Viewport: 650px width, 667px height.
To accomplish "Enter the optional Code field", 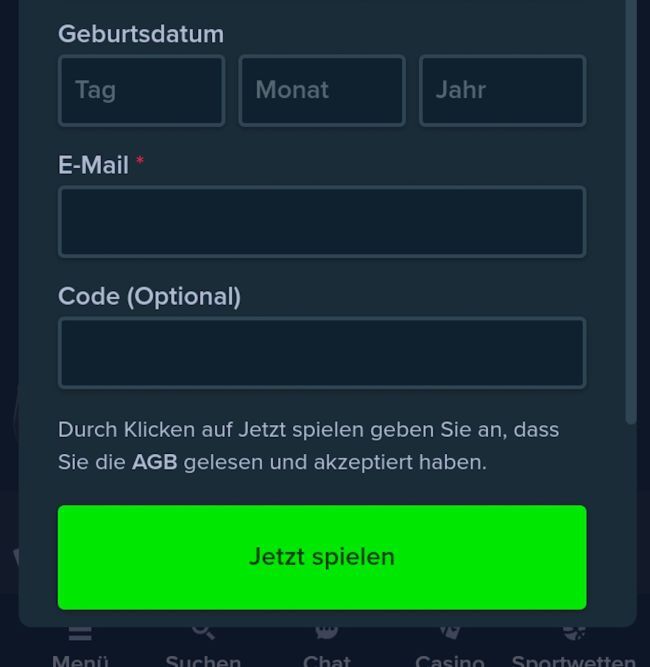I will pos(321,353).
